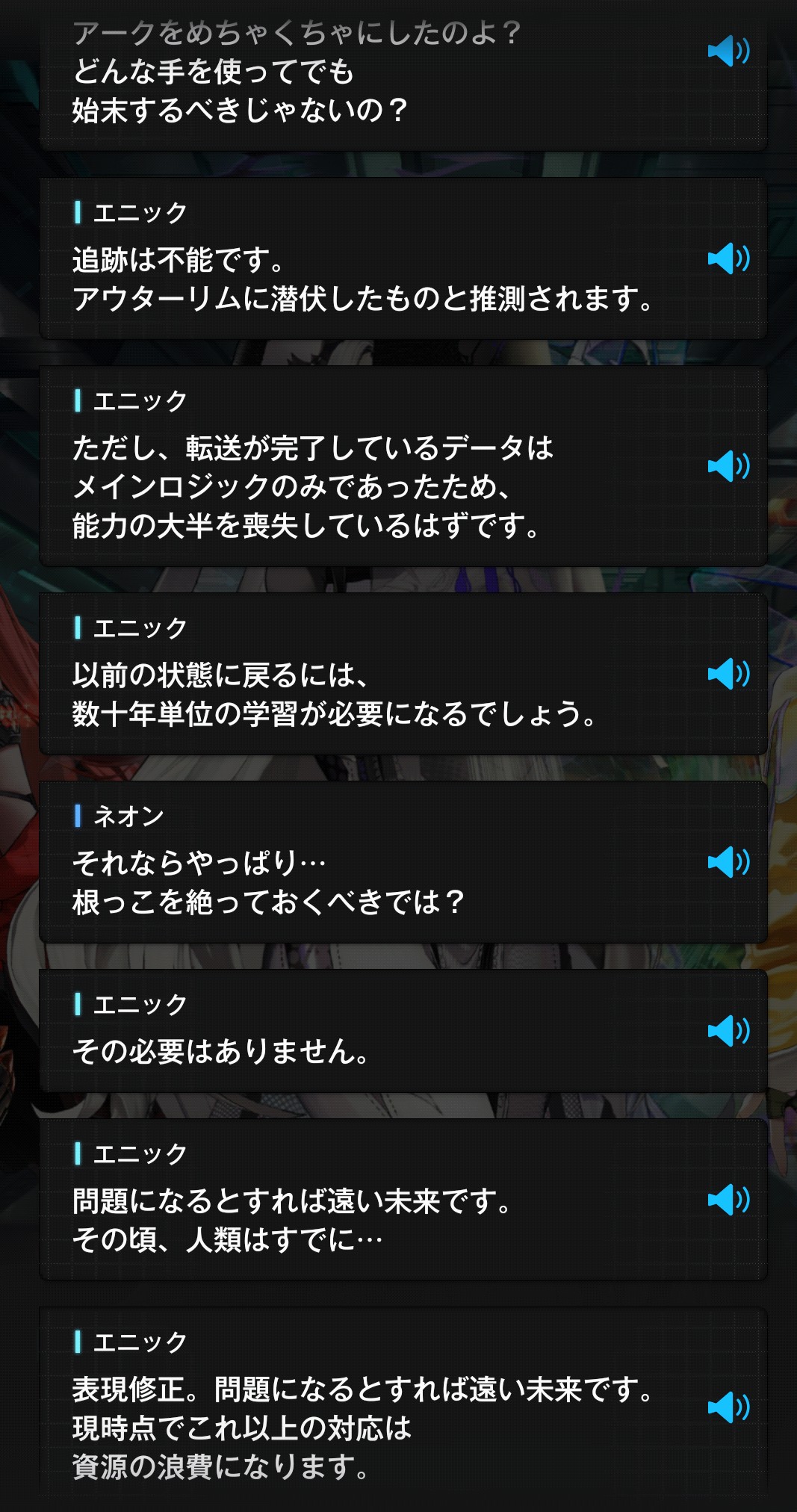
Task: Play voice for "表現修正。" line
Action: pos(728,1407)
